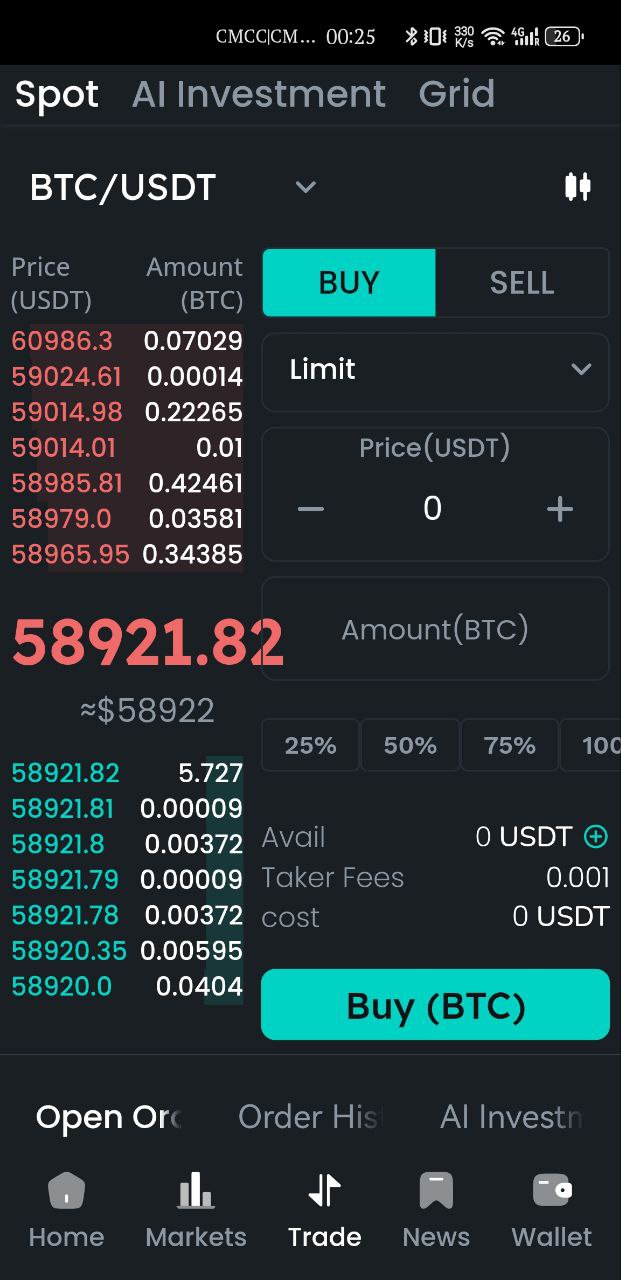
Task: Tap the Amount(BTC) input field
Action: [x=435, y=629]
